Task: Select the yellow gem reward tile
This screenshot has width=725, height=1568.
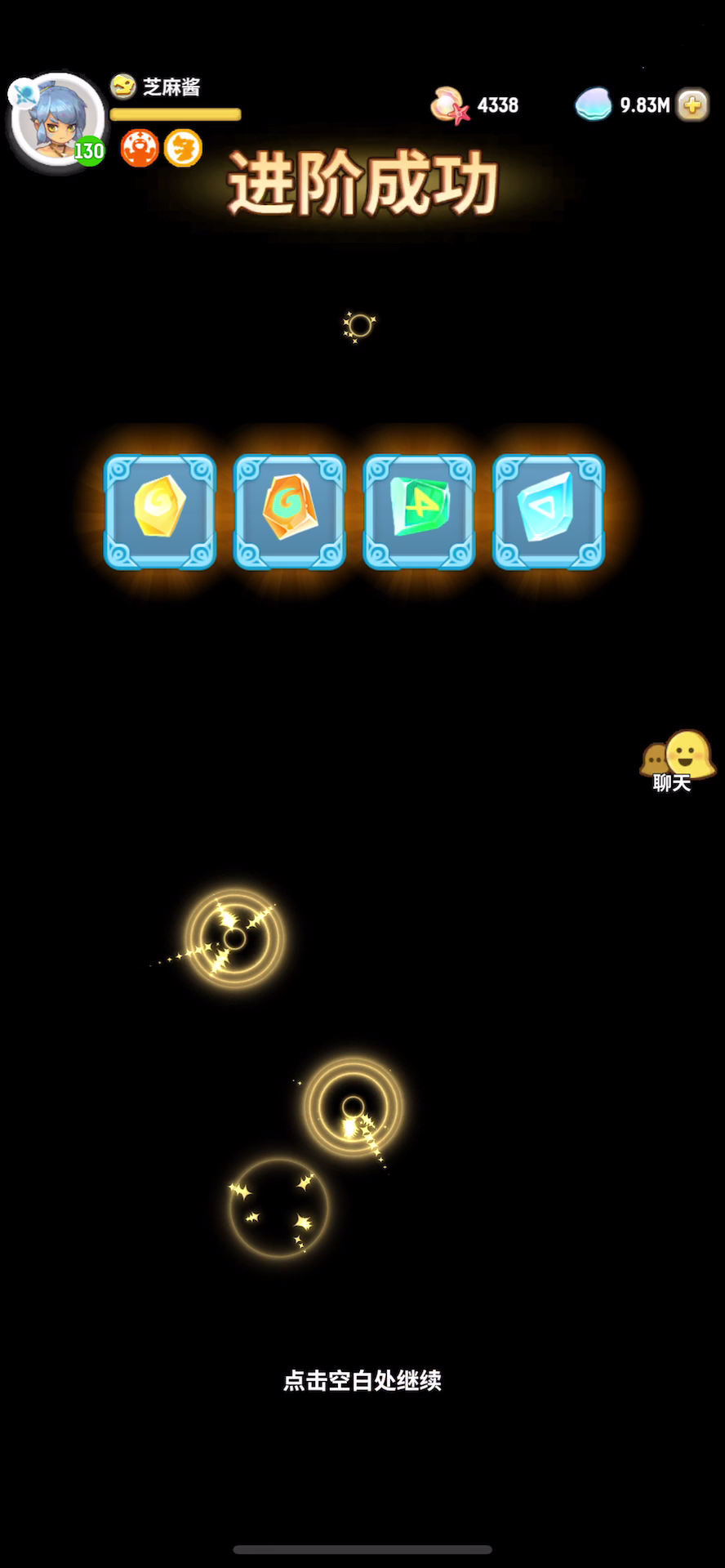Action: point(160,511)
